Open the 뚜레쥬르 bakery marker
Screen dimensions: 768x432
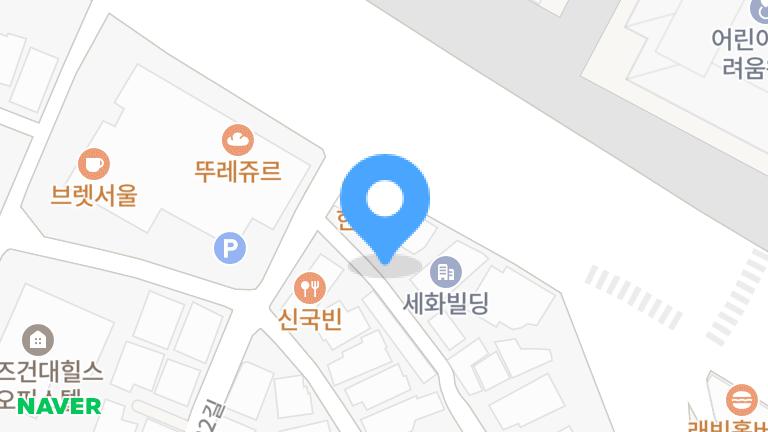tap(238, 139)
